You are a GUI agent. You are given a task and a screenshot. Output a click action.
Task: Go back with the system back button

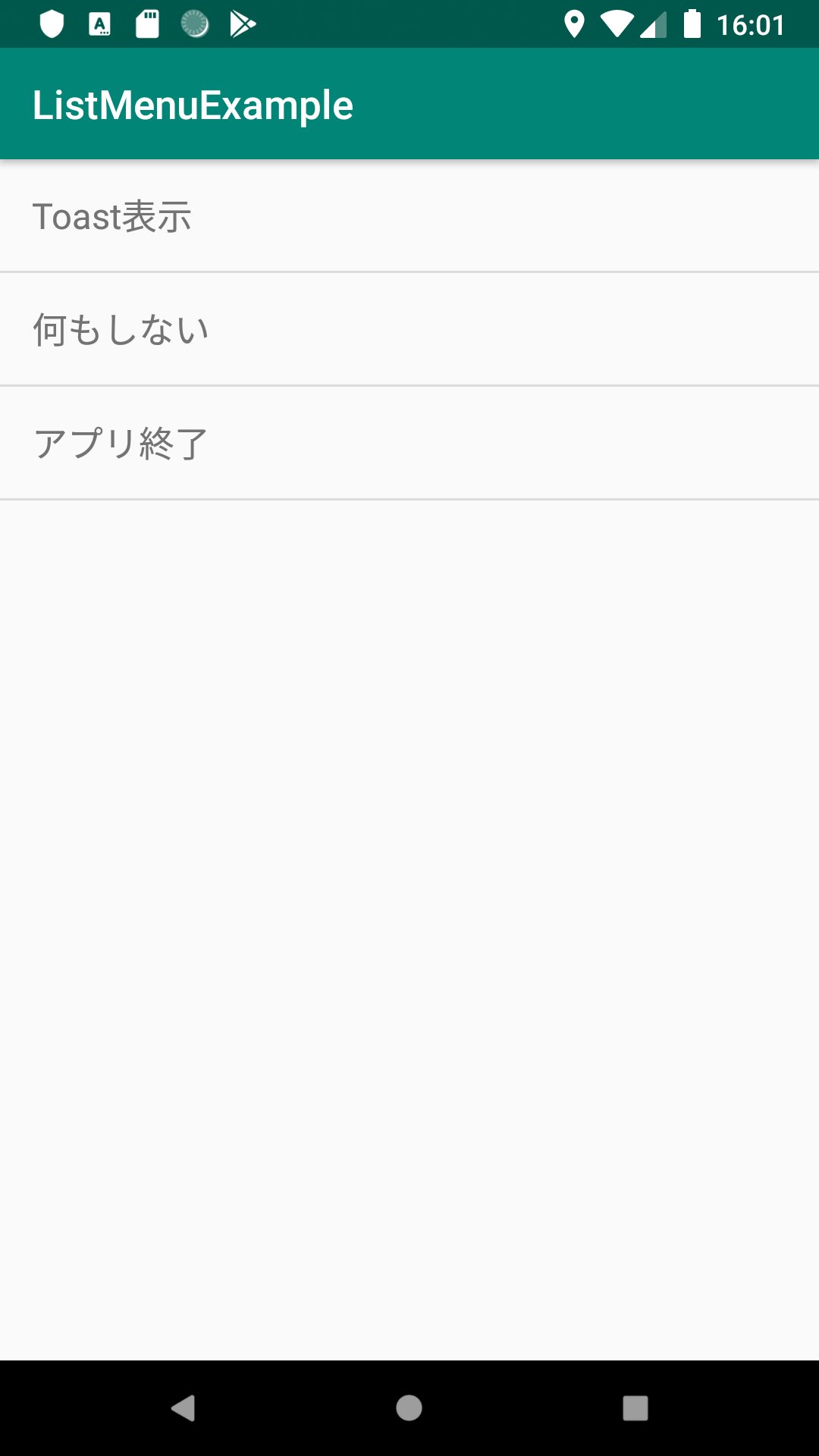coord(183,1408)
